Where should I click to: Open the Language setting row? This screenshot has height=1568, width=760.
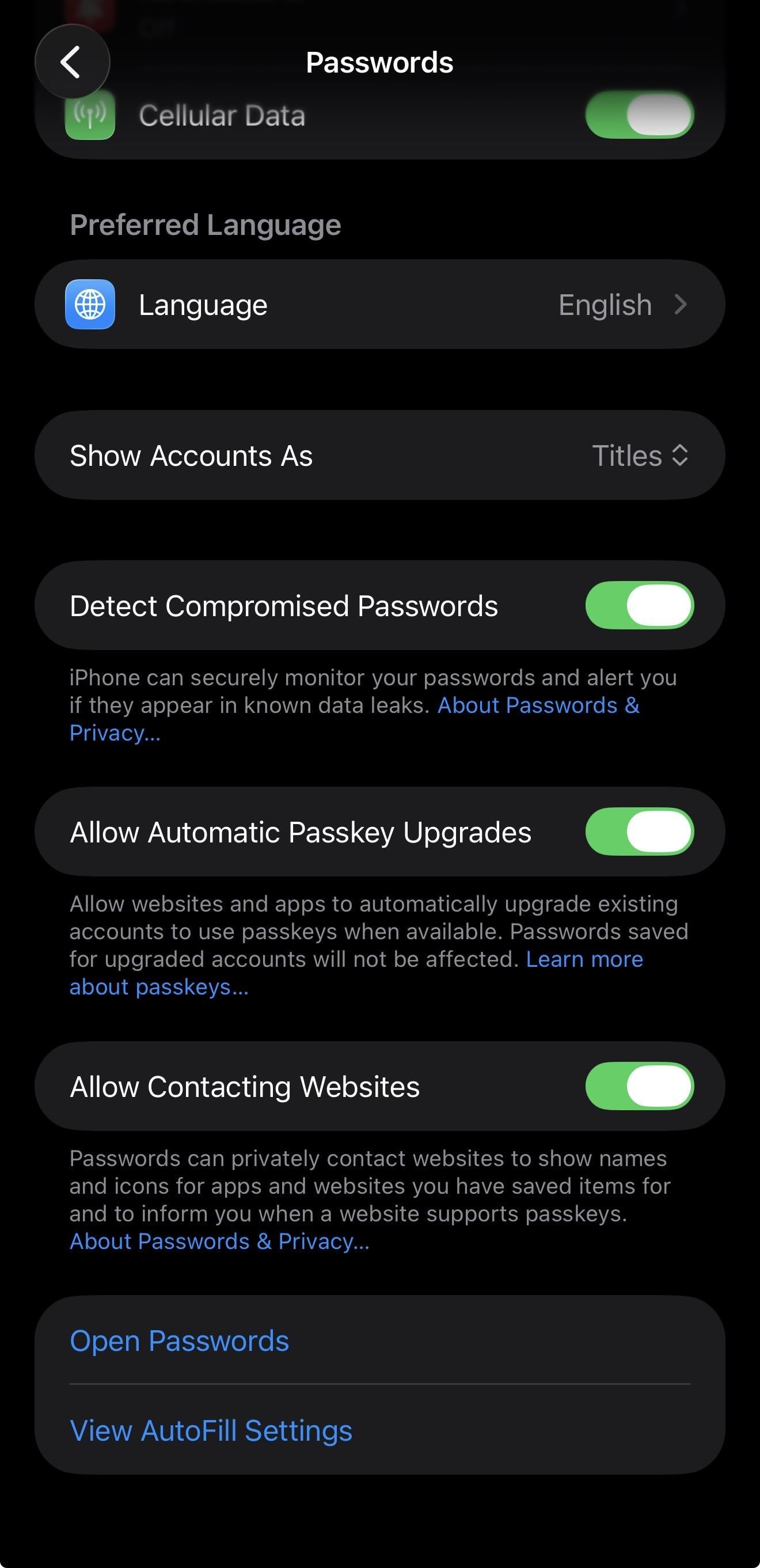tap(379, 305)
